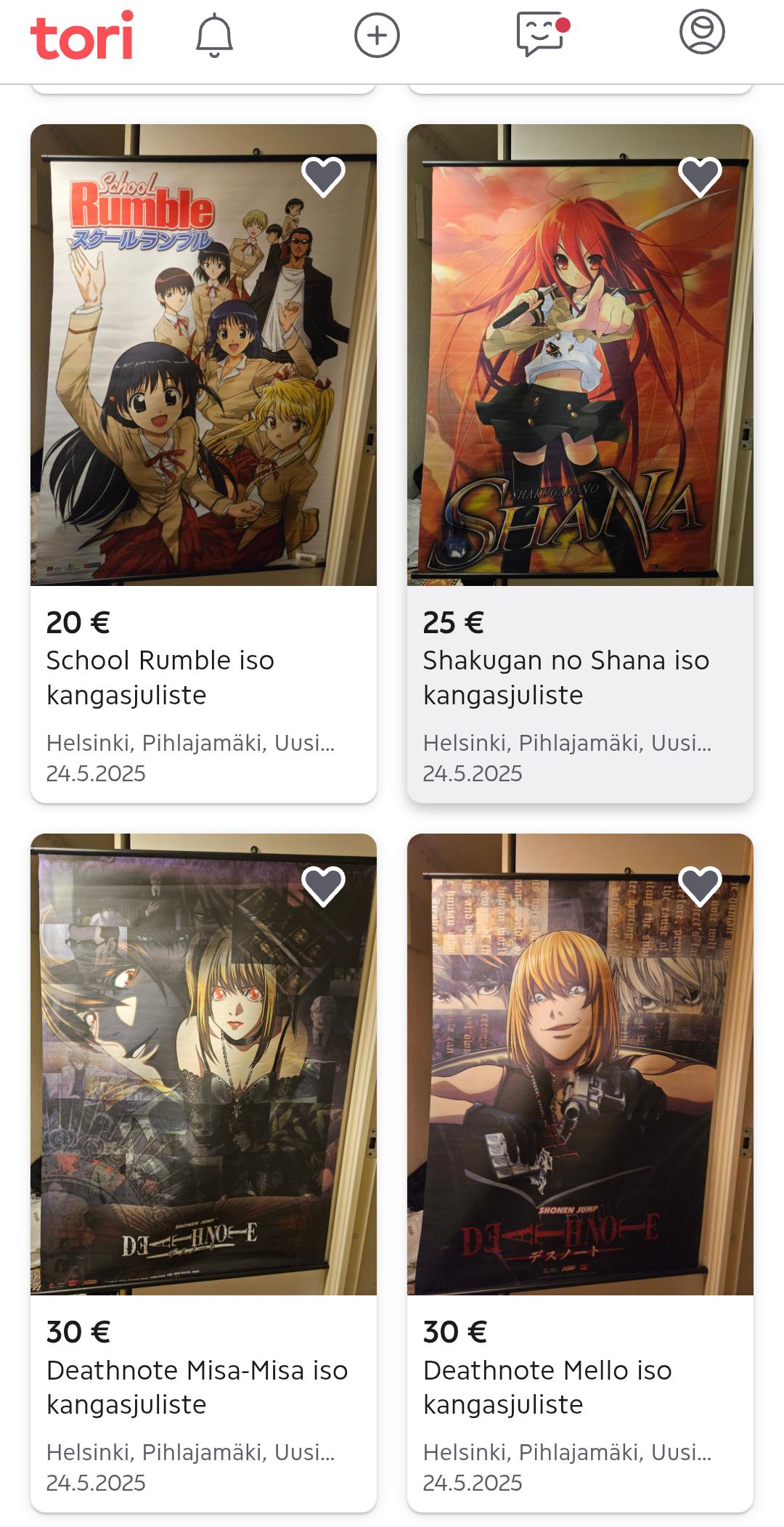Image resolution: width=784 pixels, height=1527 pixels.
Task: Create a new listing with plus icon
Action: click(x=377, y=35)
